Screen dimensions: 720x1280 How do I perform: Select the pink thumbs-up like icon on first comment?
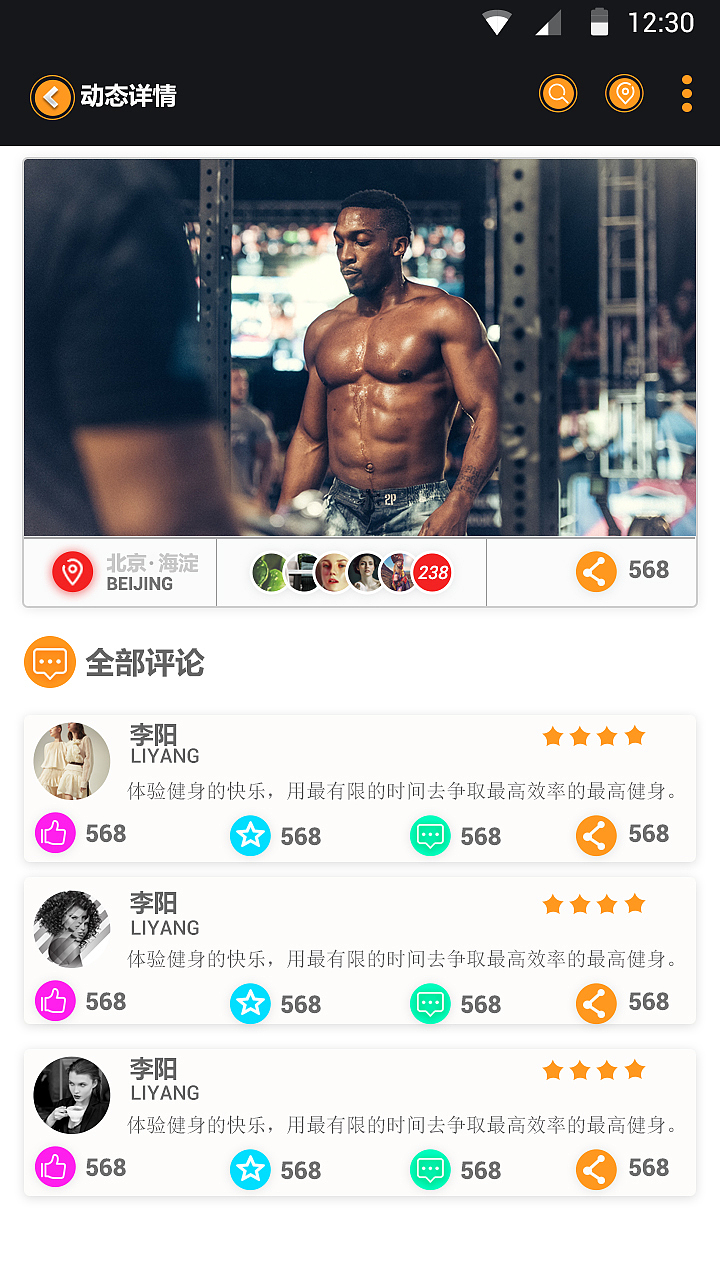click(55, 833)
